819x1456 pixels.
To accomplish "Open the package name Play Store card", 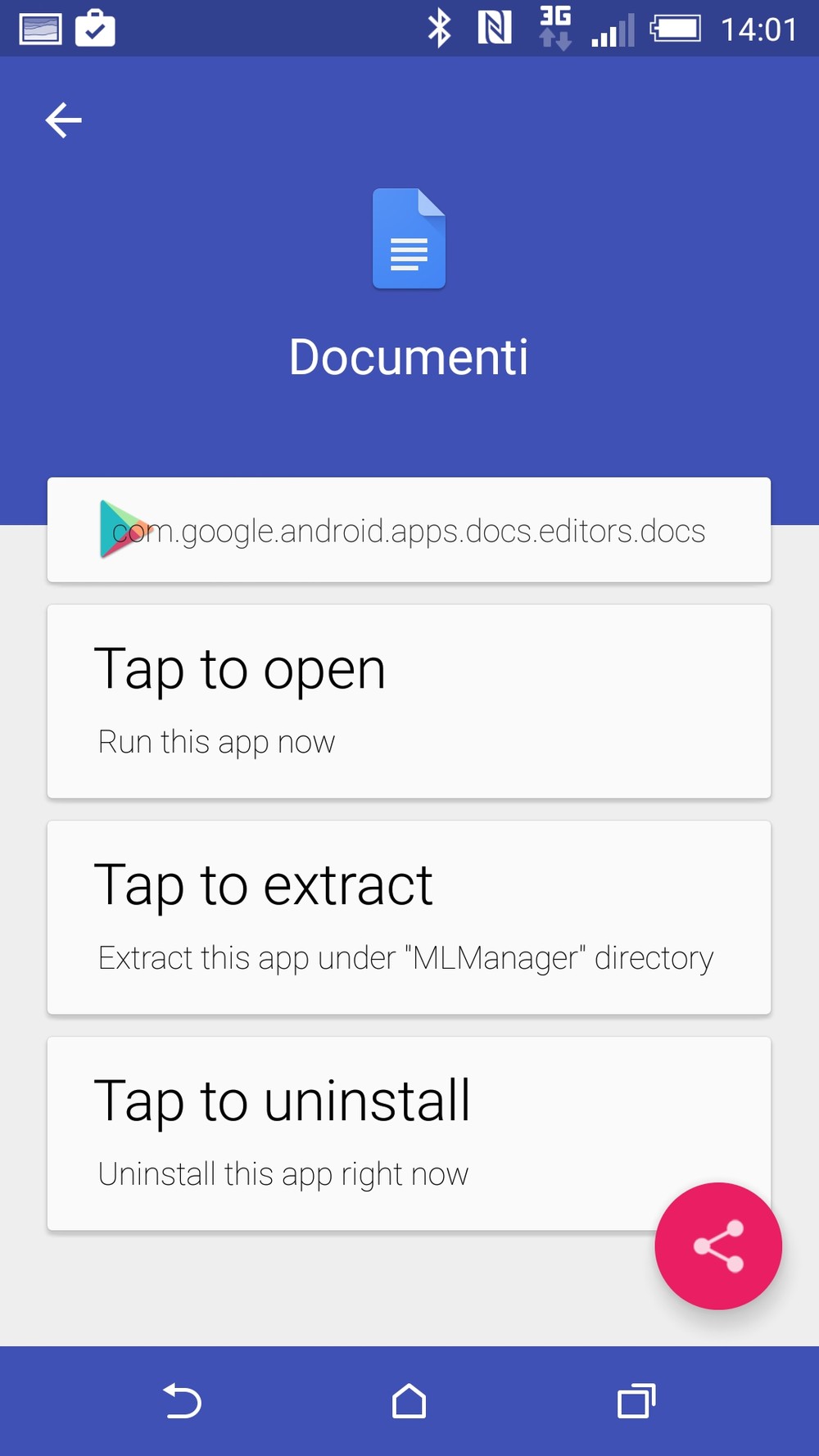I will [409, 531].
